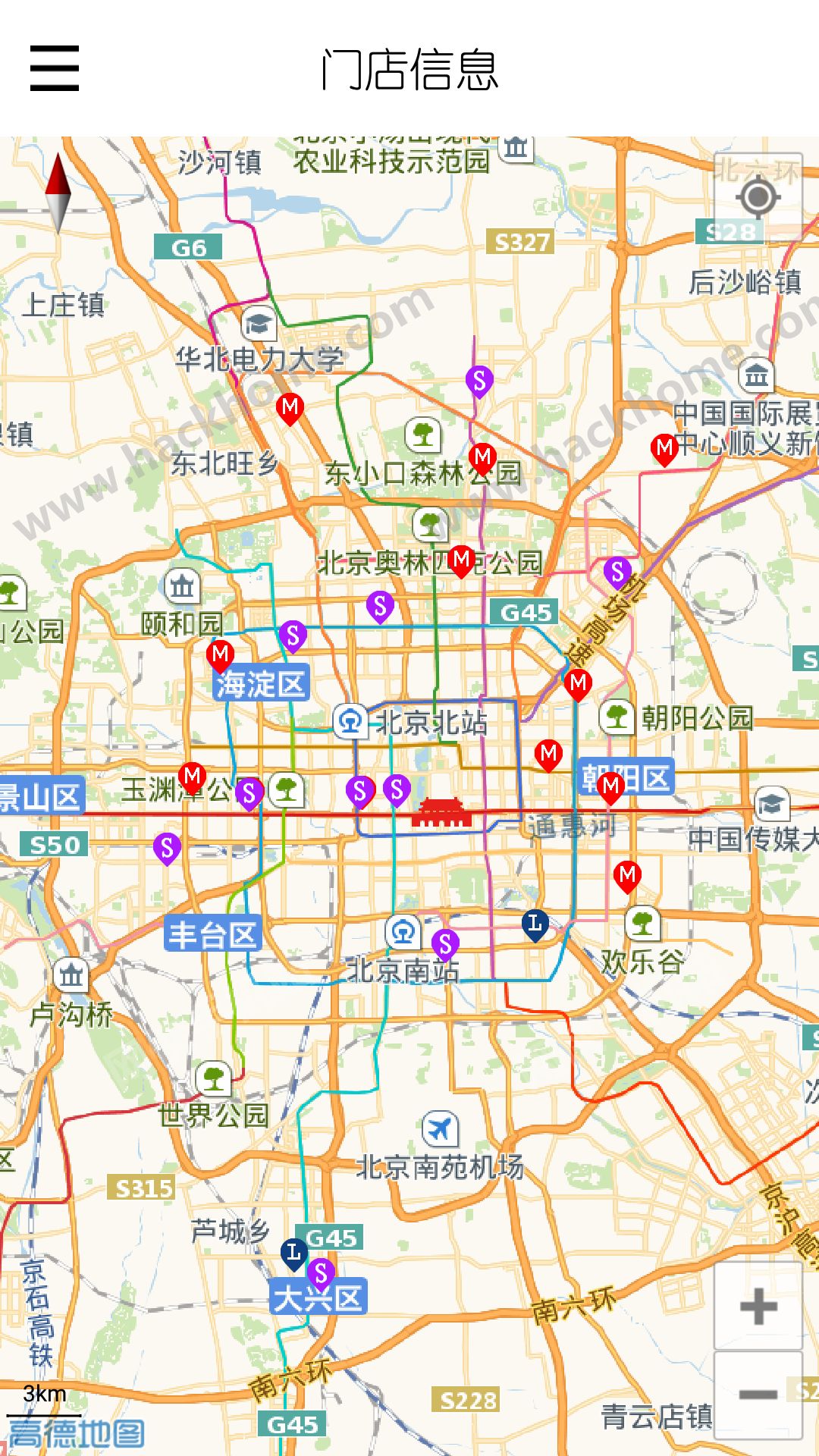The height and width of the screenshot is (1456, 819).
Task: Open the hamburger drawer menu
Action: point(55,68)
